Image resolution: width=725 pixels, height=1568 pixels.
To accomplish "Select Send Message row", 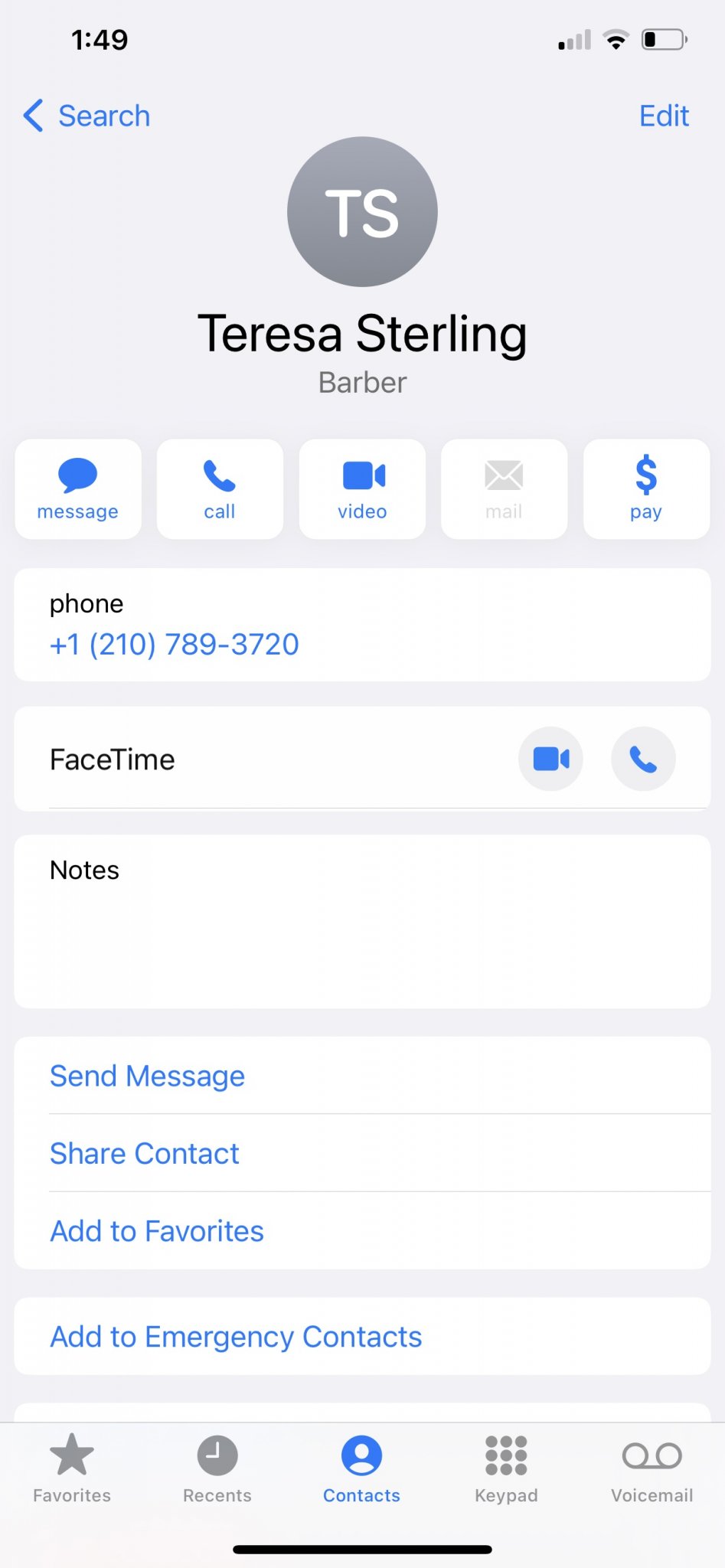I will (362, 1076).
